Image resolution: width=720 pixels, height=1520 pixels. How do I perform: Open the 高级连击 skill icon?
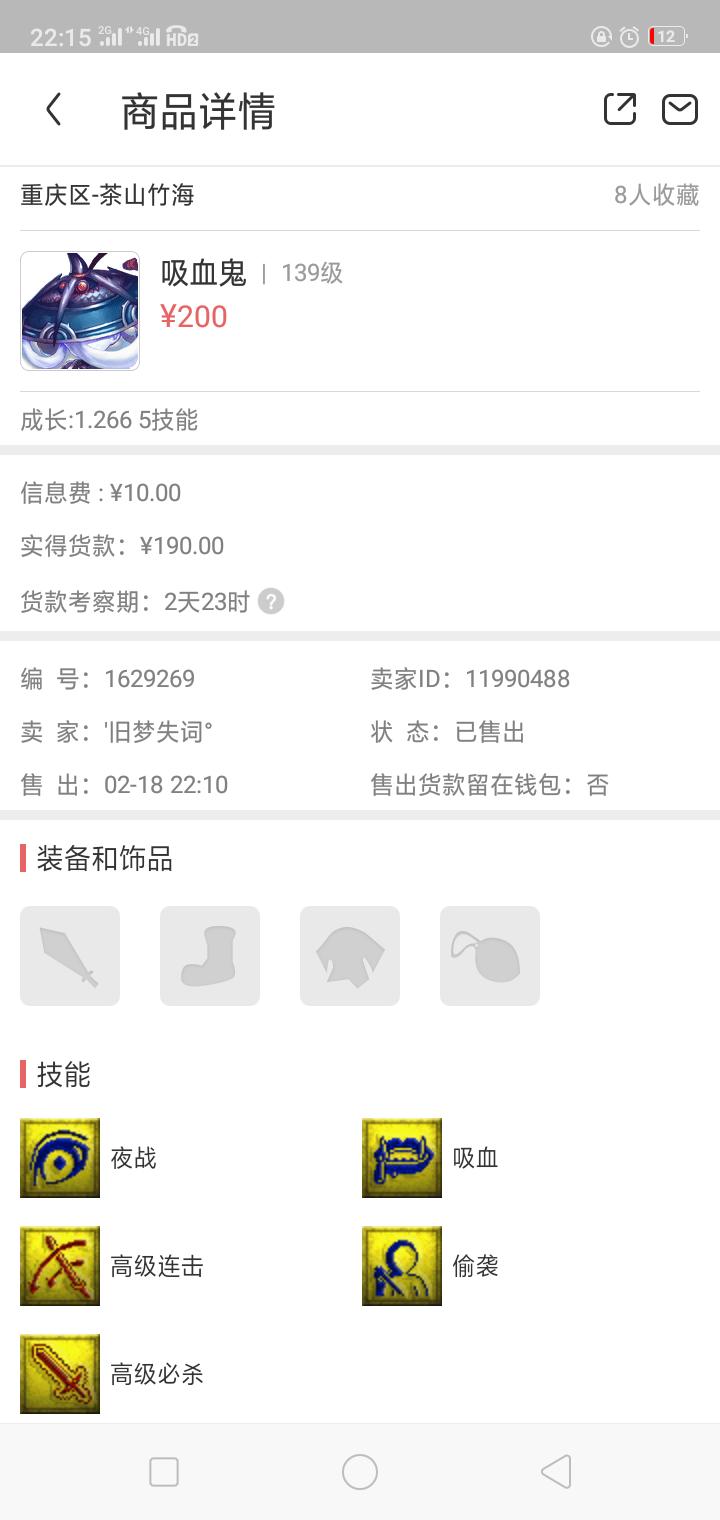pos(60,1266)
